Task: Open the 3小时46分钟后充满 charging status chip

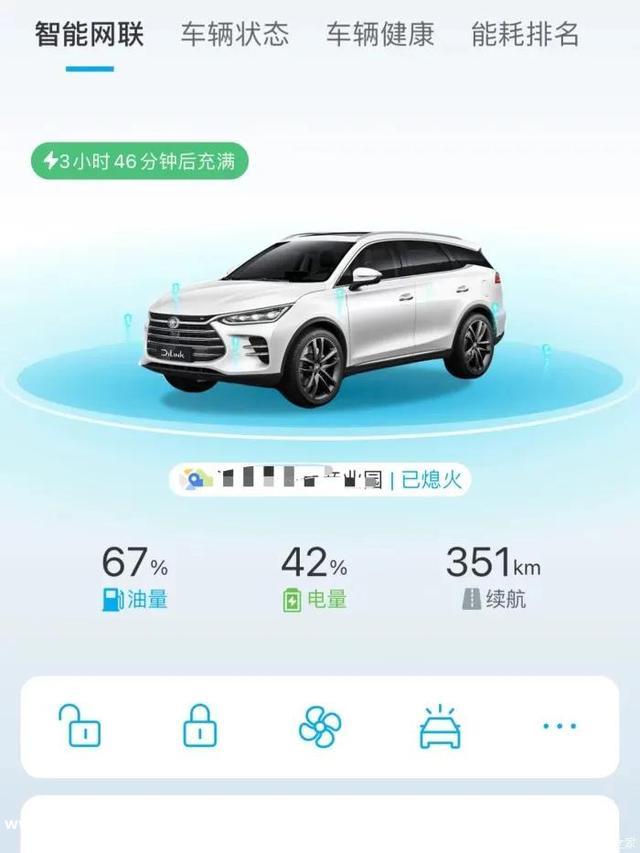Action: pyautogui.click(x=138, y=160)
